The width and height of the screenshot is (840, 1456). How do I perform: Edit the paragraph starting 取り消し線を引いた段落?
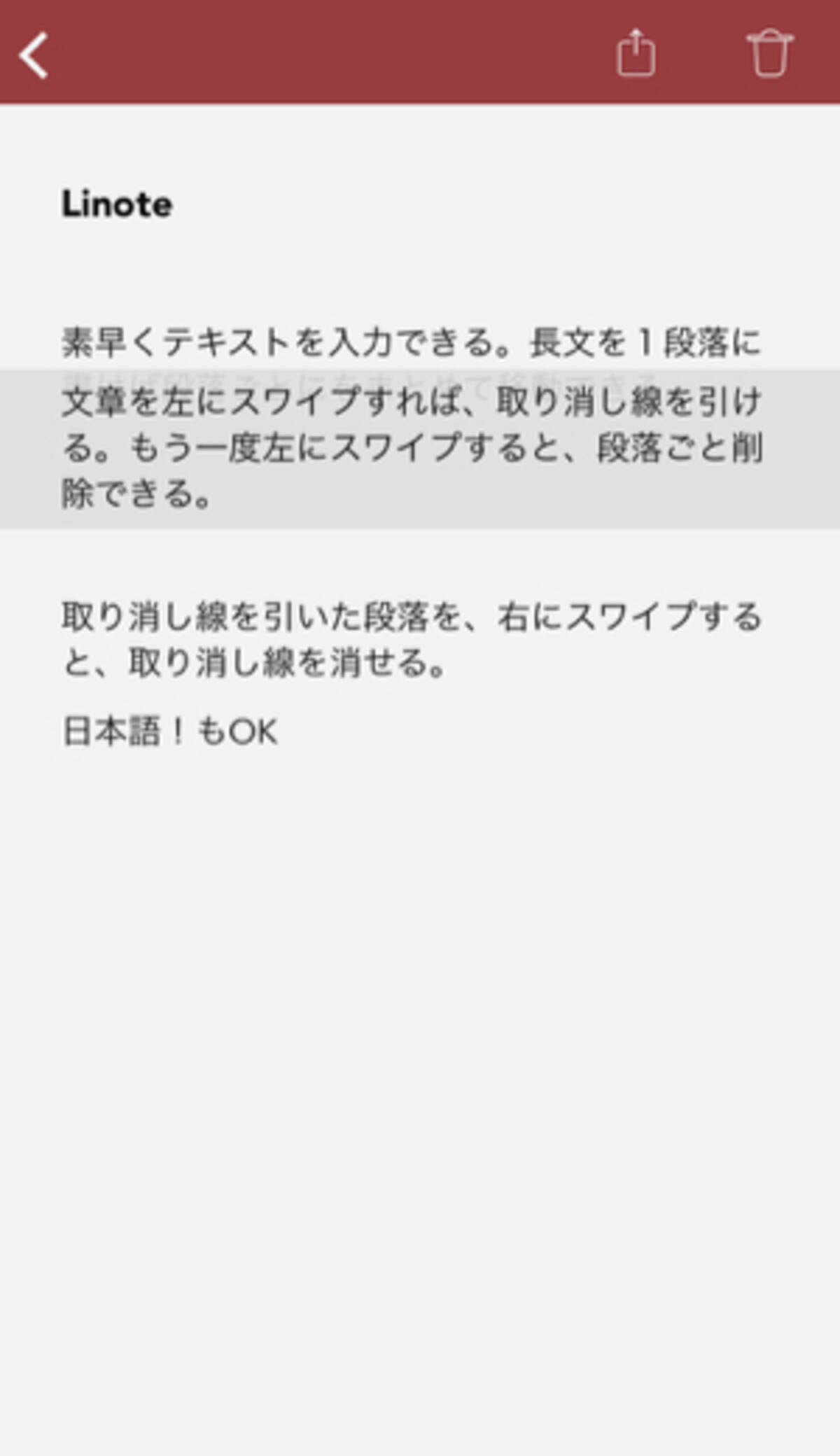click(x=412, y=639)
